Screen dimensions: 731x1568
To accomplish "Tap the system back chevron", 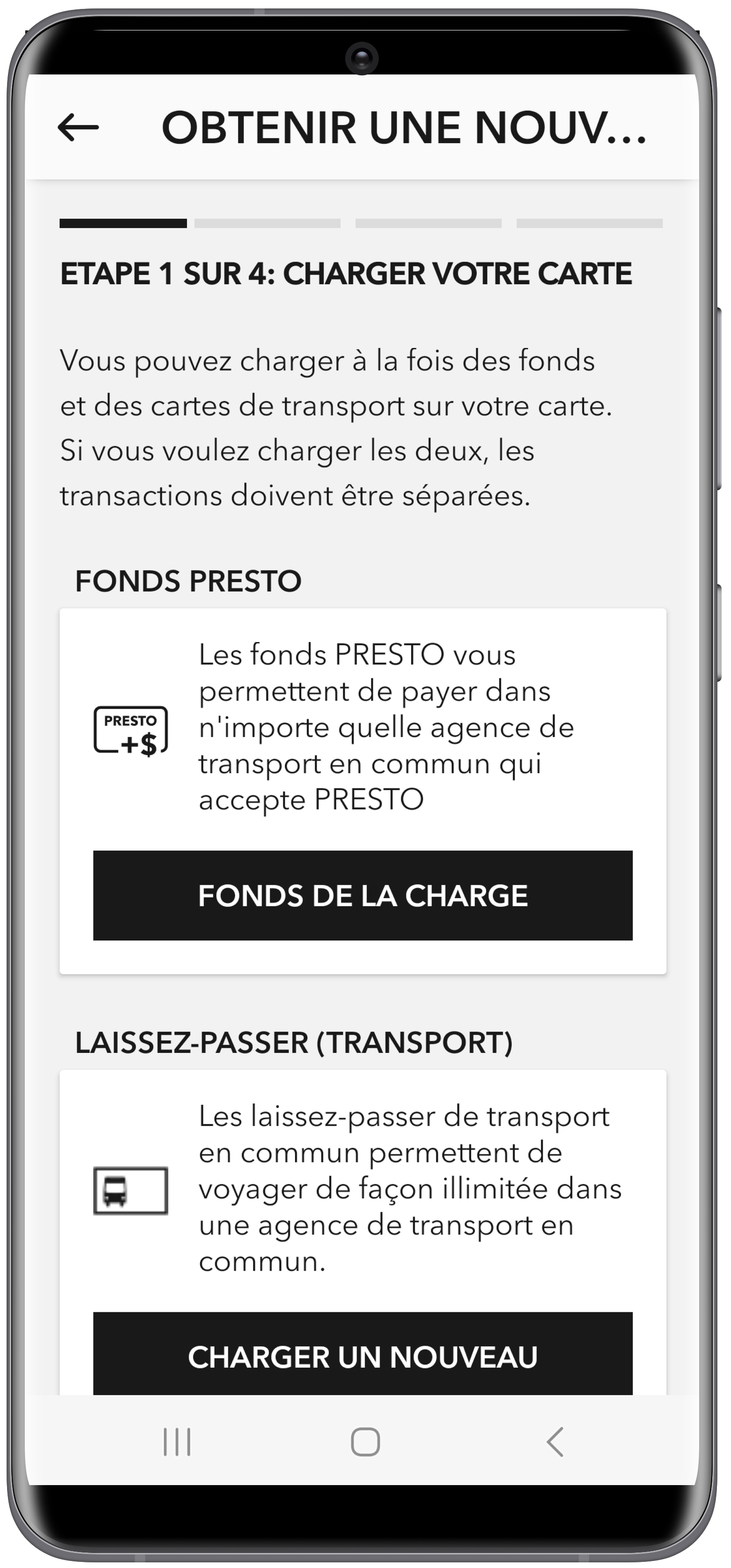I will 554,1442.
